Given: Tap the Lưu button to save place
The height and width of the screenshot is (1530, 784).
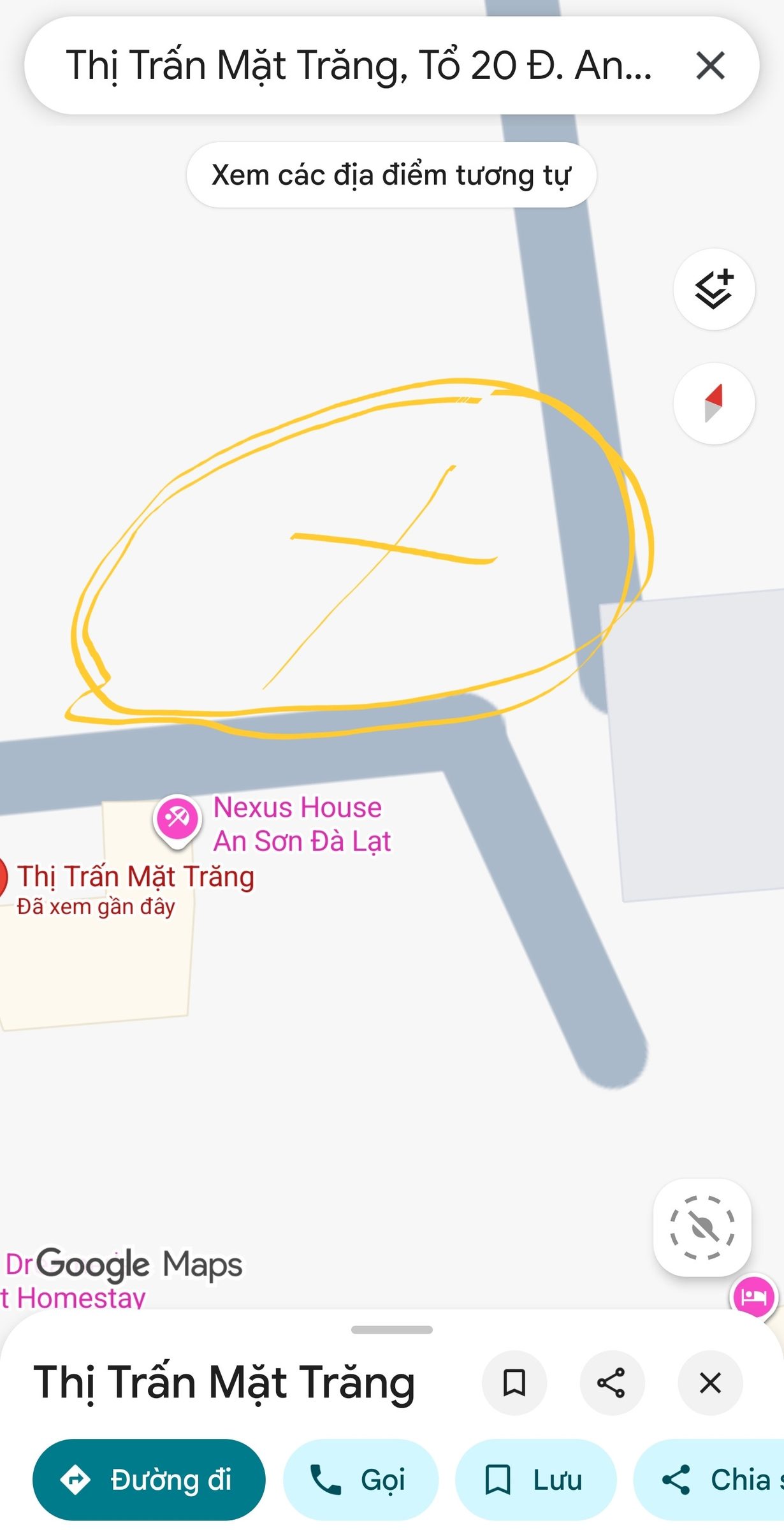Looking at the screenshot, I should coord(535,1480).
